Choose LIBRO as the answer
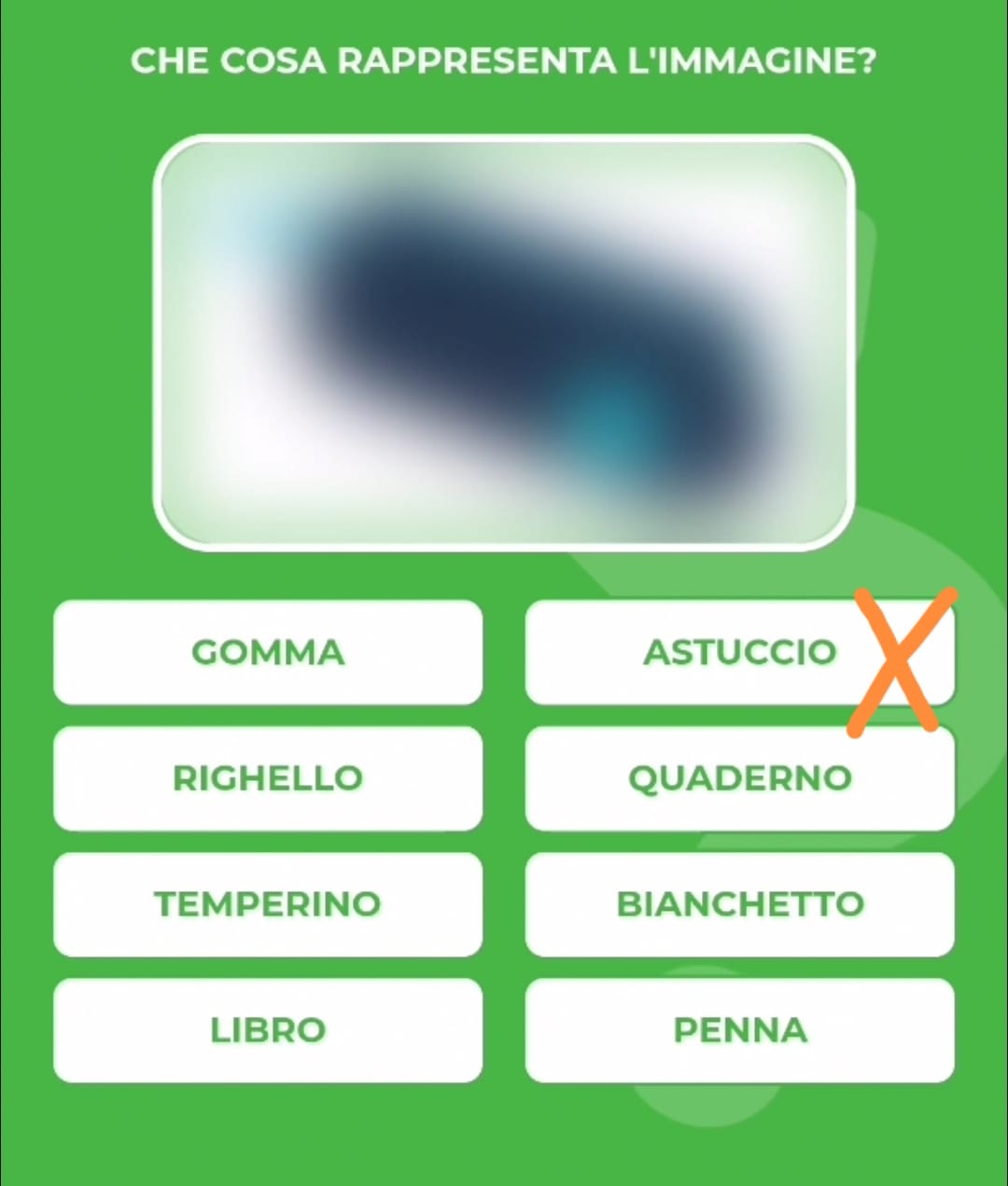This screenshot has height=1186, width=1008. [268, 1030]
